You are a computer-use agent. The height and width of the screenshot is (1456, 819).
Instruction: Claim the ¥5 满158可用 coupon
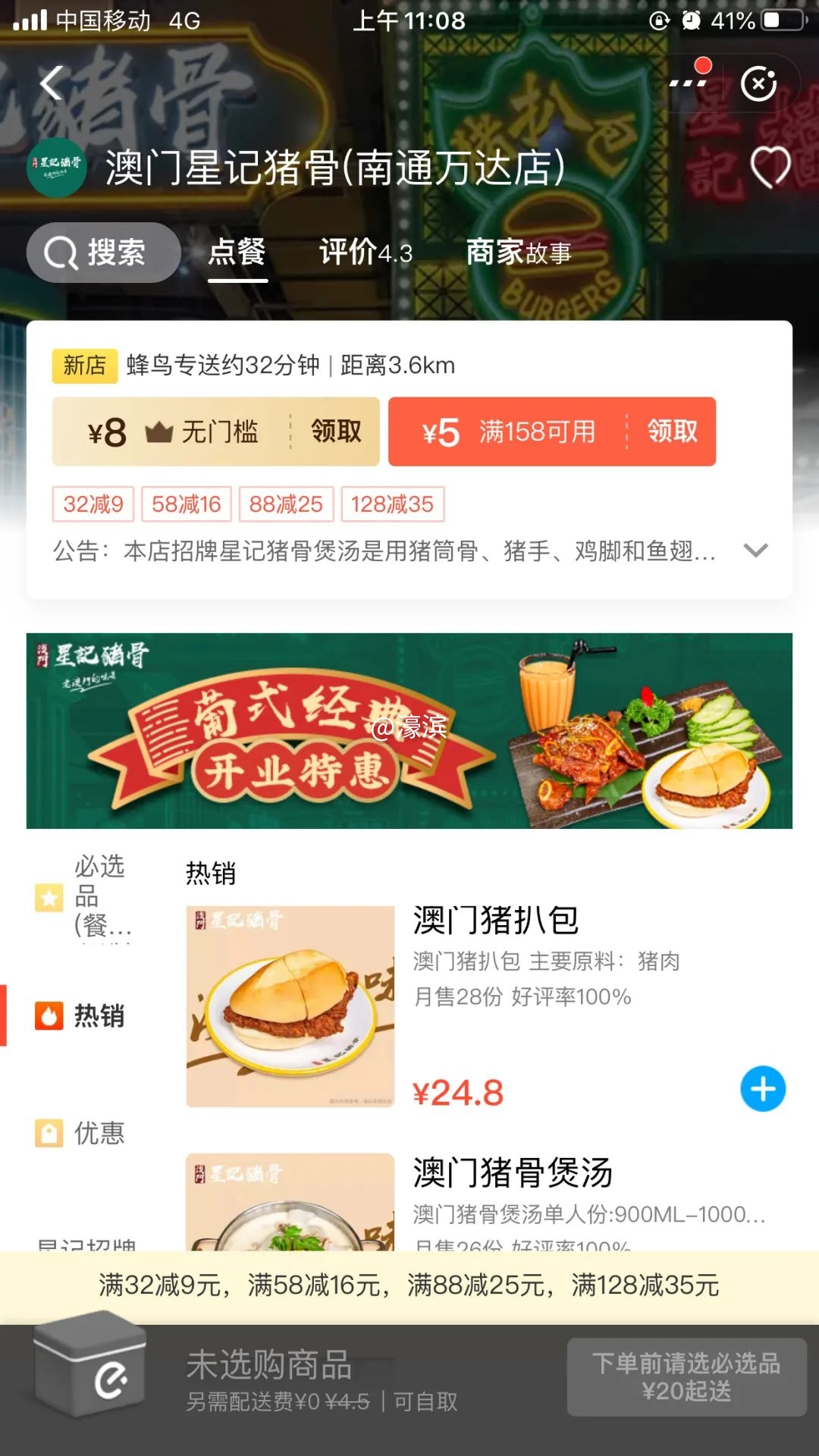tap(672, 431)
